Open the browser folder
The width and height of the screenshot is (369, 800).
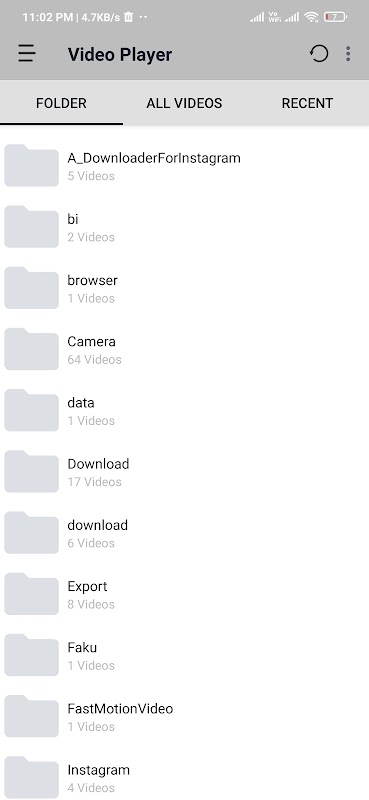point(184,288)
